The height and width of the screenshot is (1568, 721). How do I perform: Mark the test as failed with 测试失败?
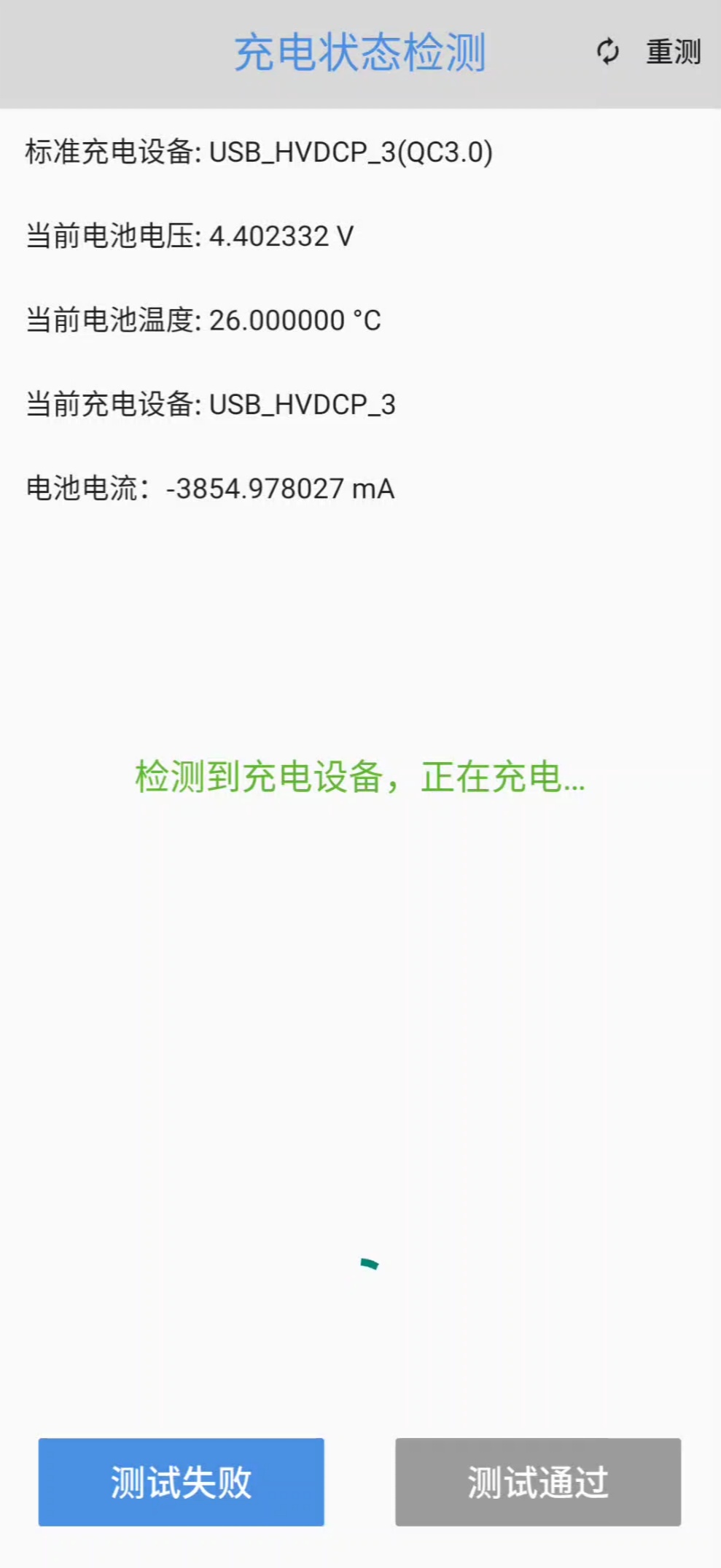181,1482
